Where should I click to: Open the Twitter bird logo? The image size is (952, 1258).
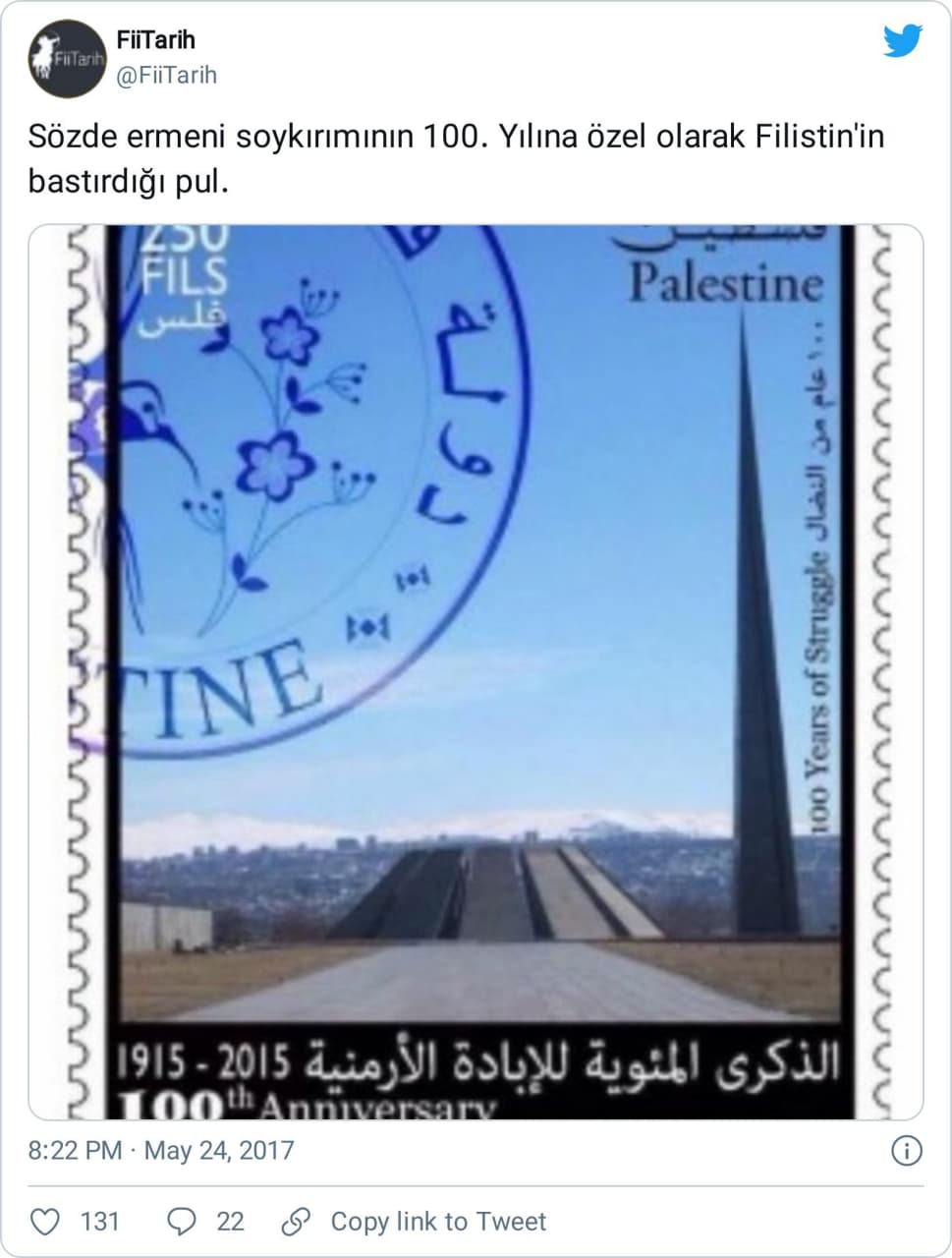(x=902, y=41)
